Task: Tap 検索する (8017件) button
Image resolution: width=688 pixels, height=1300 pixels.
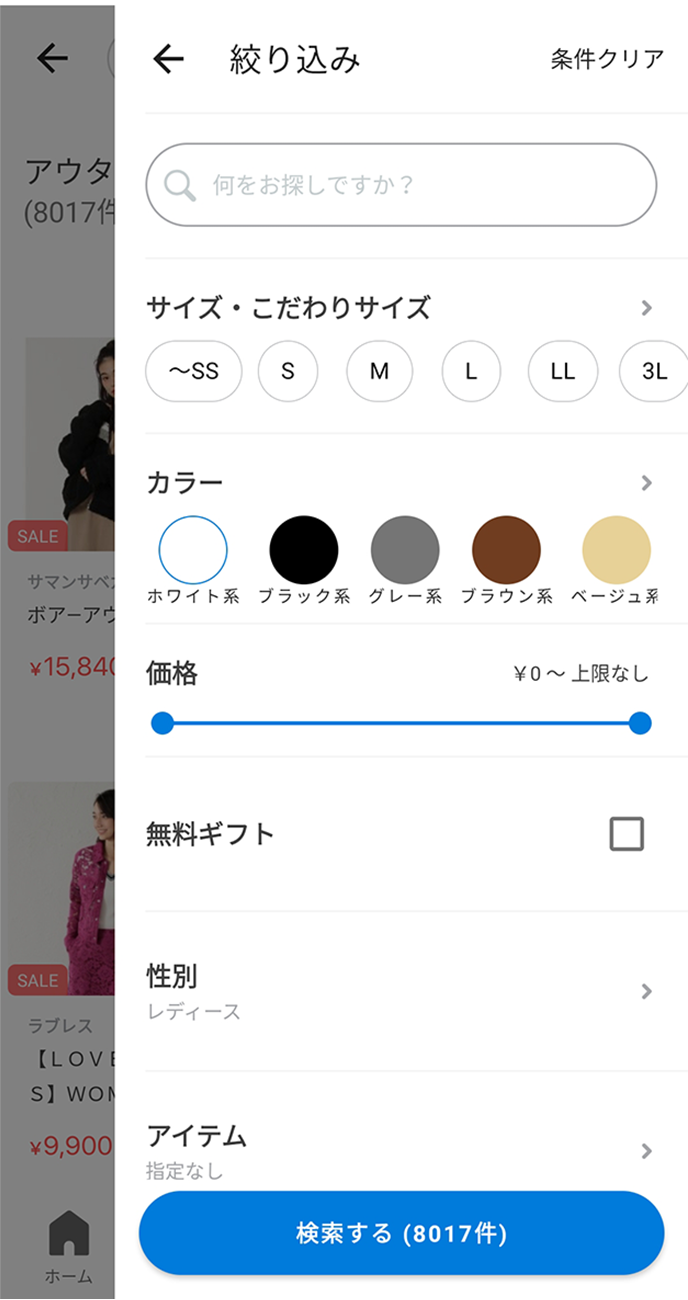Action: click(x=401, y=1233)
